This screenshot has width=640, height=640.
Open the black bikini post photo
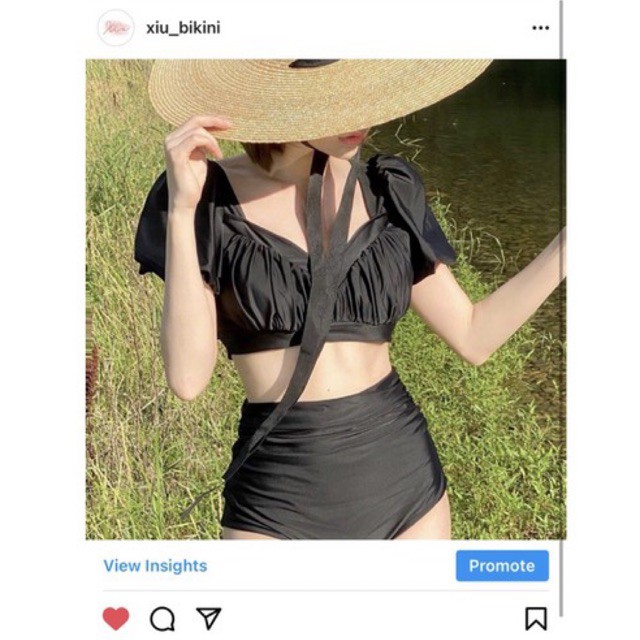tap(325, 300)
